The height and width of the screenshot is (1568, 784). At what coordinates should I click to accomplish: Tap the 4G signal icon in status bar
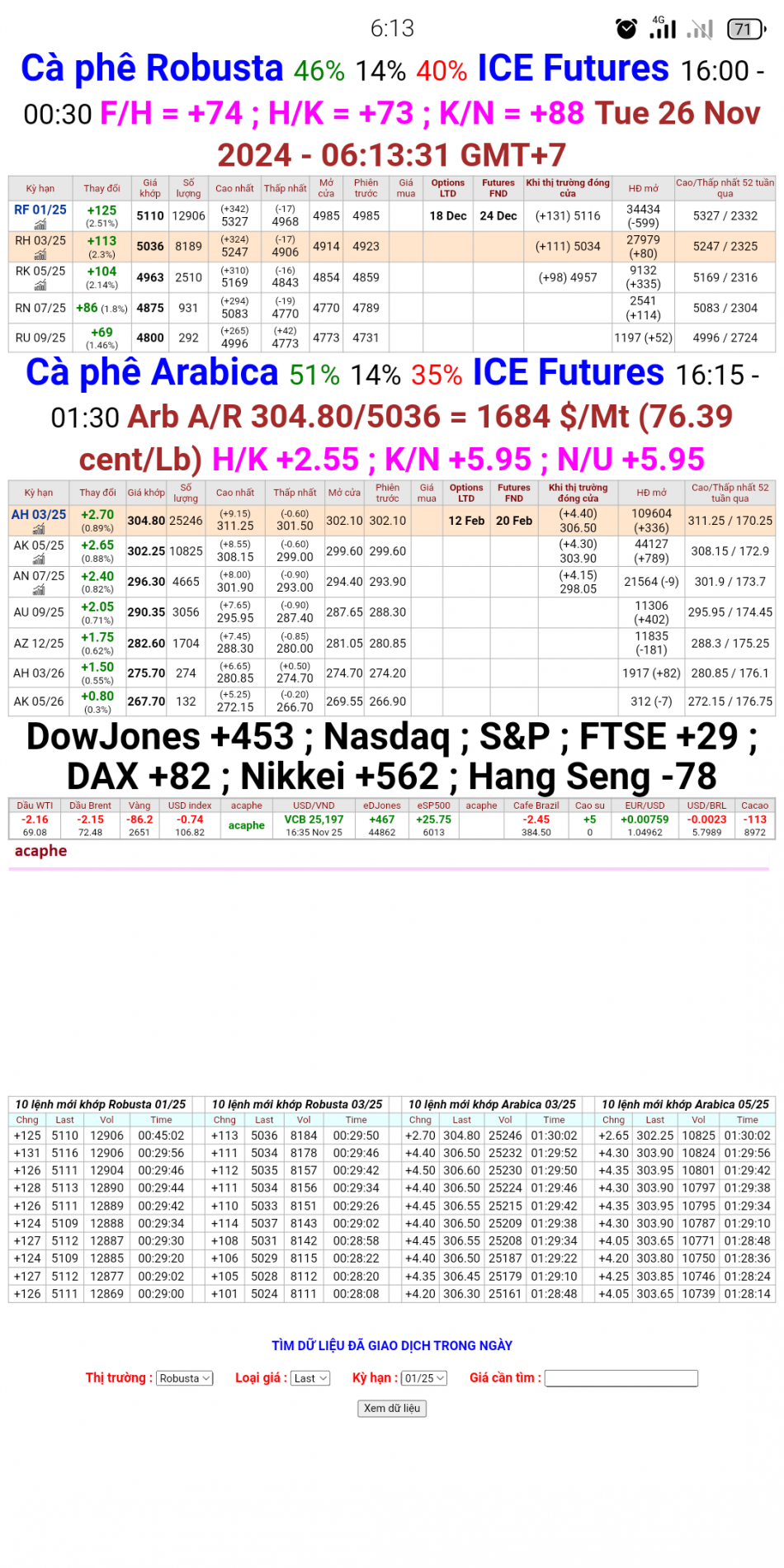tap(664, 27)
